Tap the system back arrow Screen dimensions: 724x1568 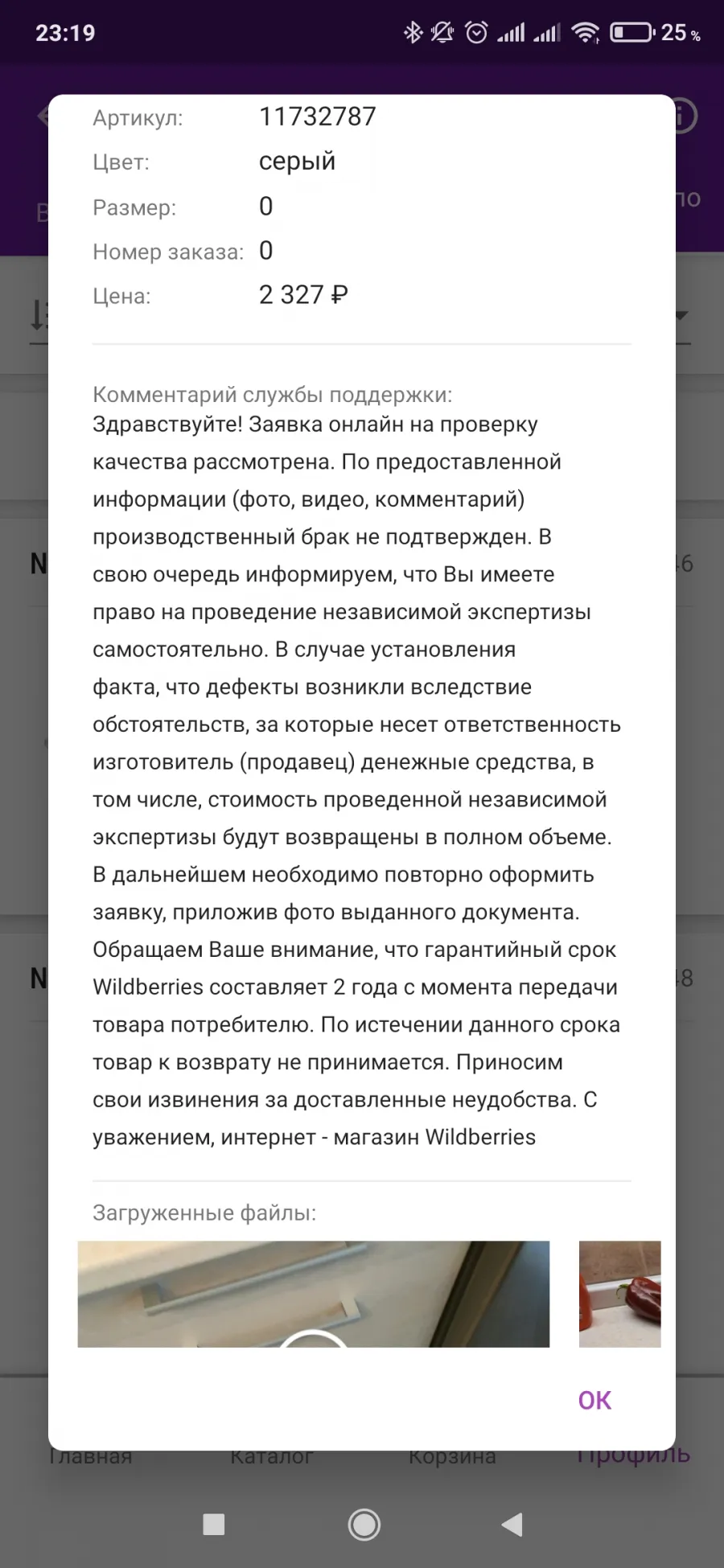[x=512, y=1524]
